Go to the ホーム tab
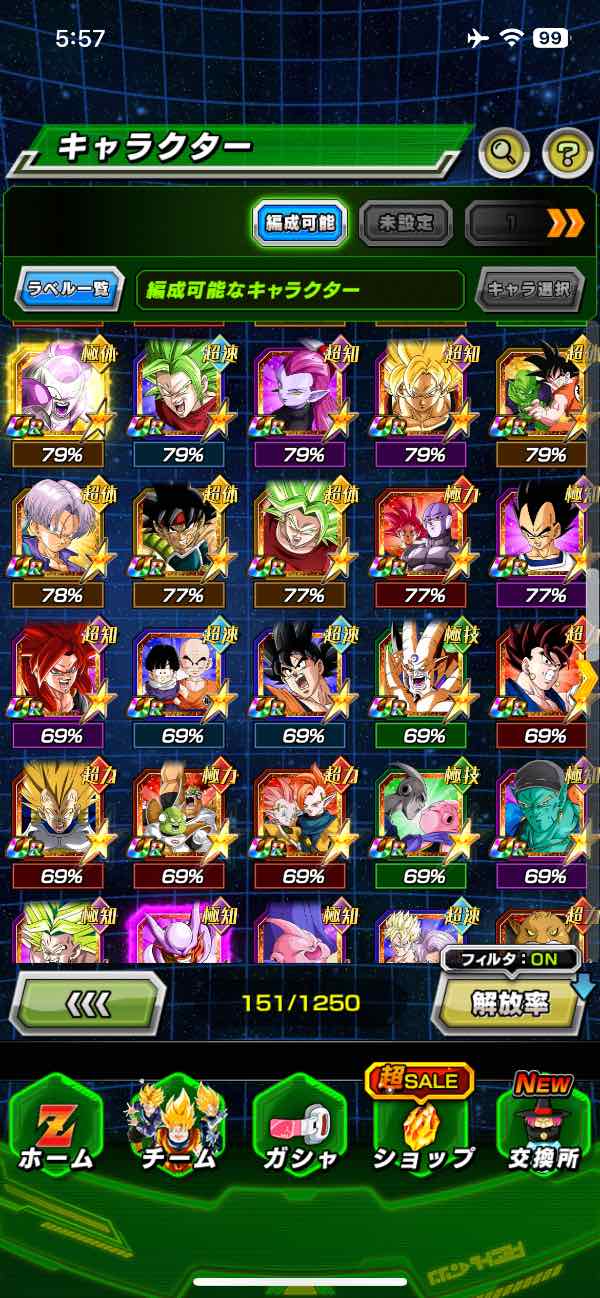The width and height of the screenshot is (600, 1298). 56,1130
